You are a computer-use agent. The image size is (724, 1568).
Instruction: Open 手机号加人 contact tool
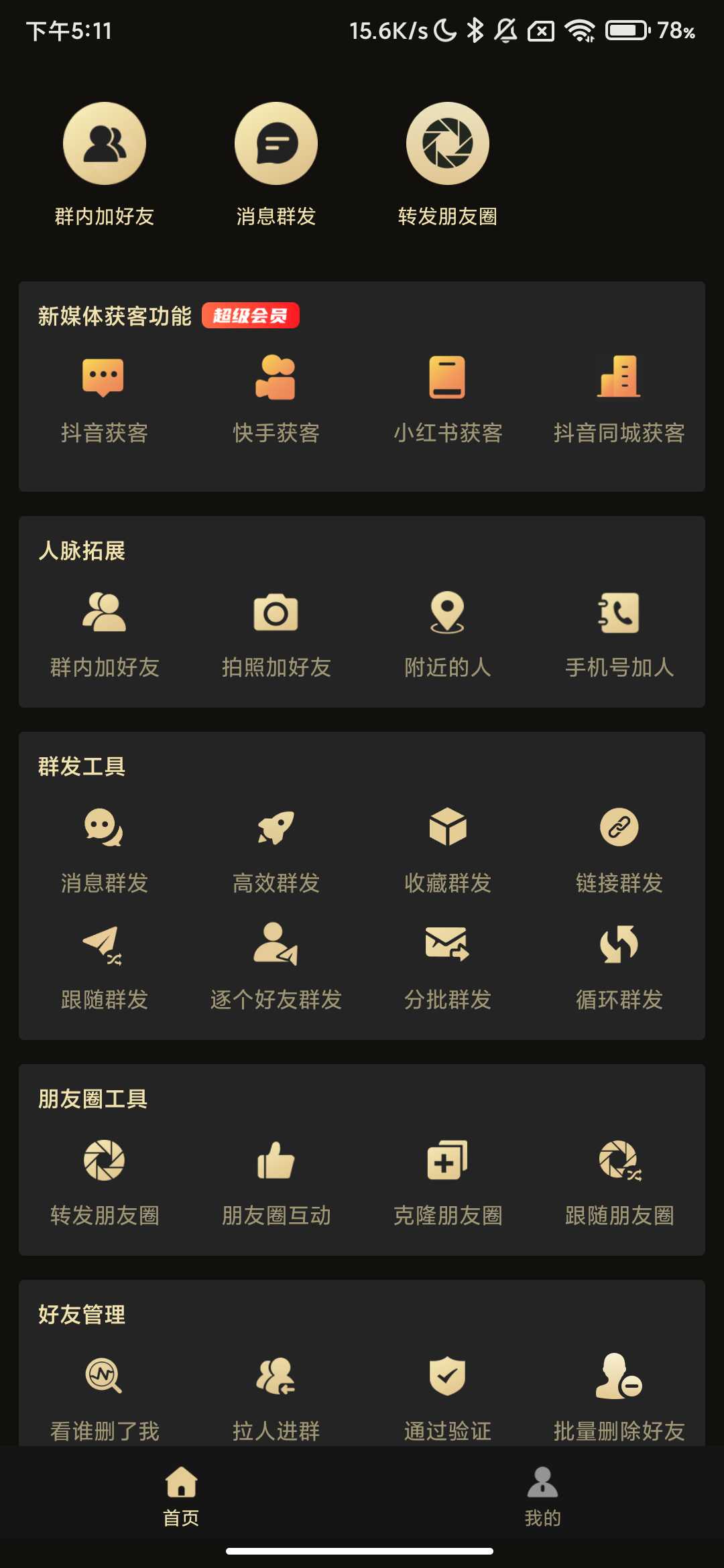click(x=620, y=633)
